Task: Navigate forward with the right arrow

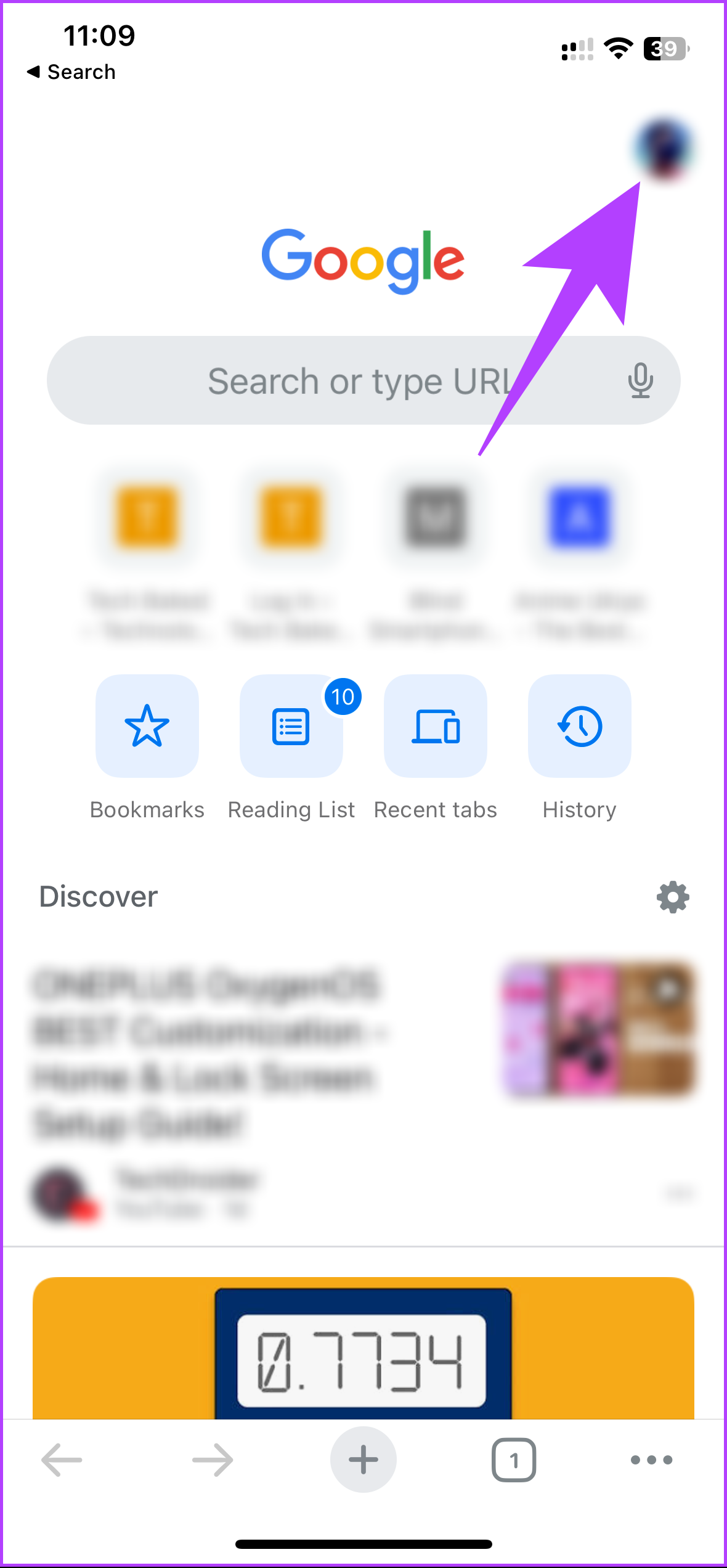Action: 211,1459
